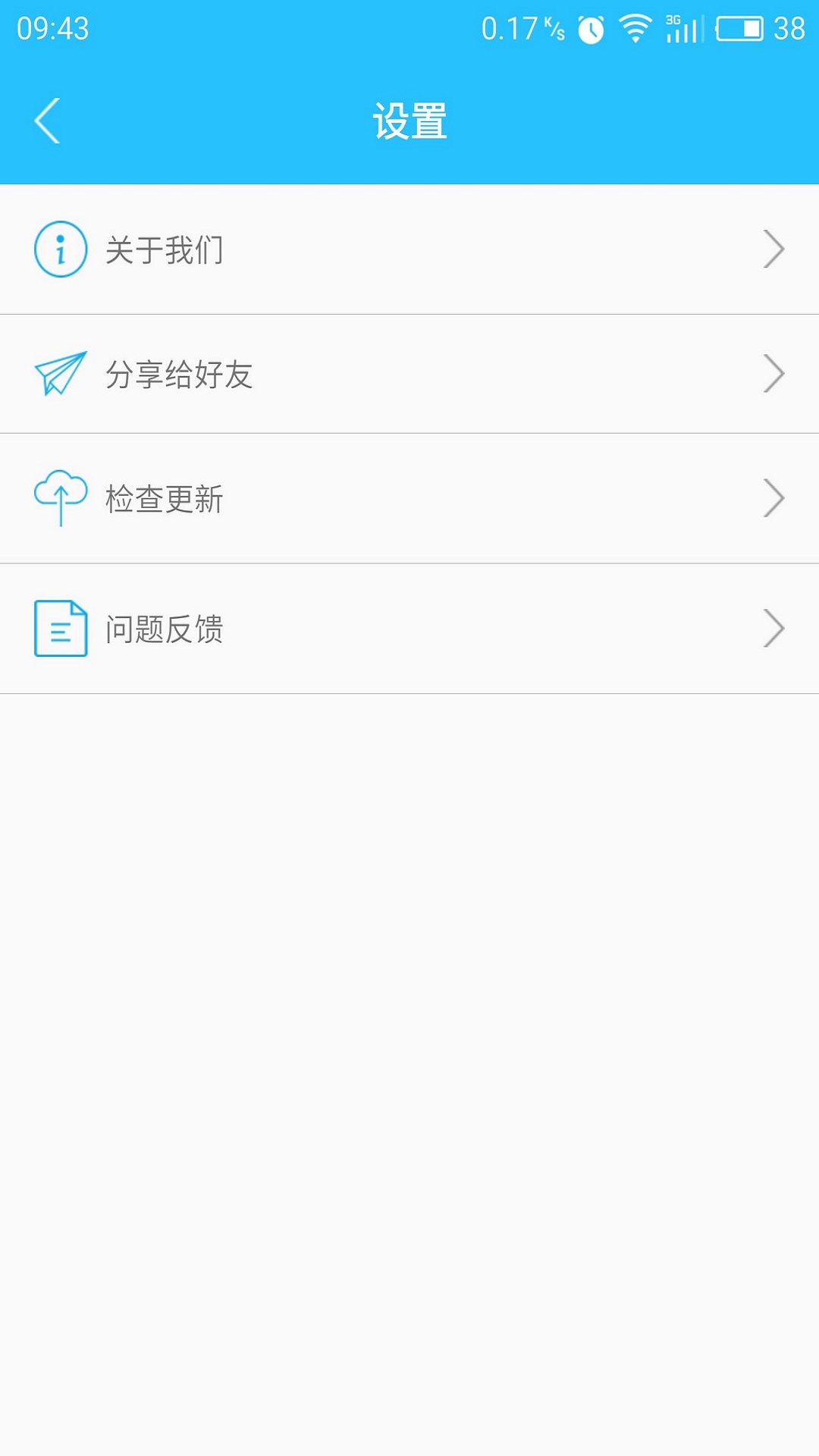Open the 问题反馈 feedback entry
Image resolution: width=819 pixels, height=1456 pixels.
pyautogui.click(x=164, y=629)
